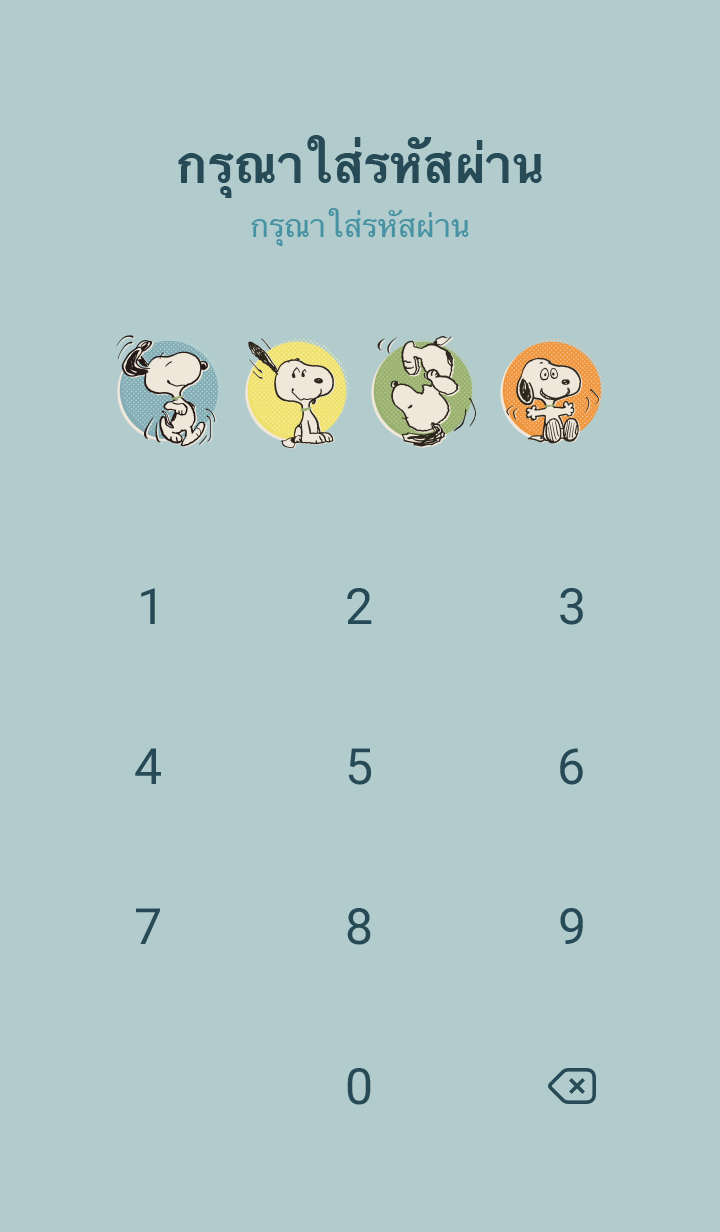Tap the number 4 key
This screenshot has height=1232, width=720.
click(148, 767)
